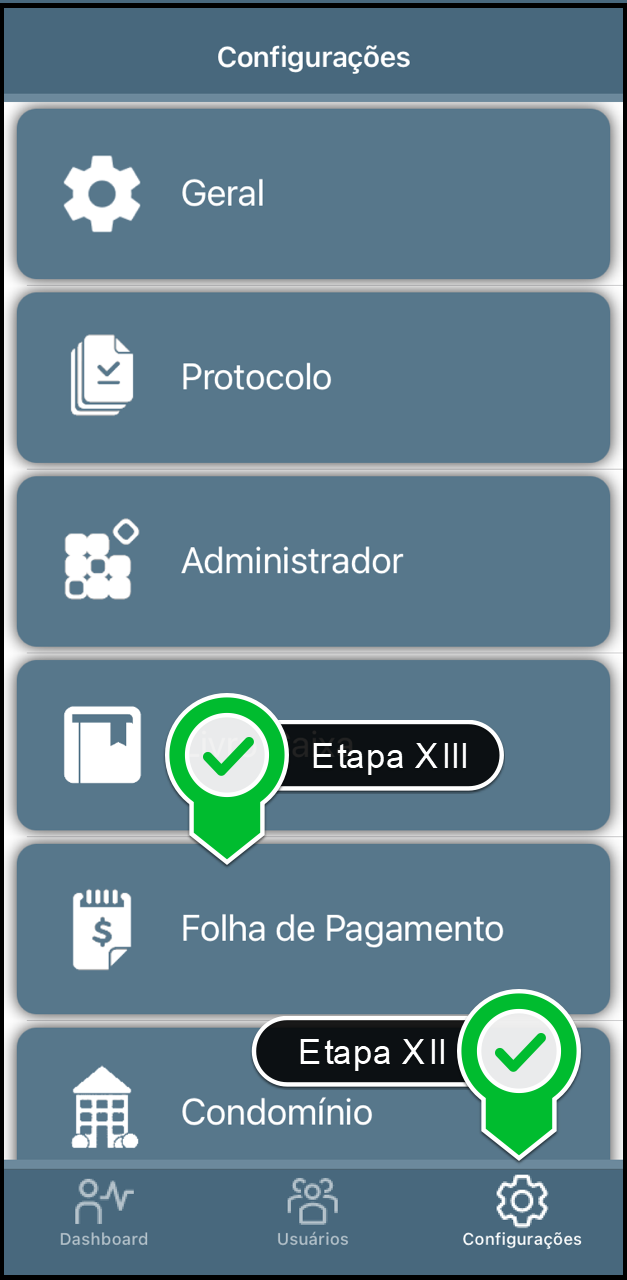Open the Protocolo settings
This screenshot has width=627, height=1280.
313,377
